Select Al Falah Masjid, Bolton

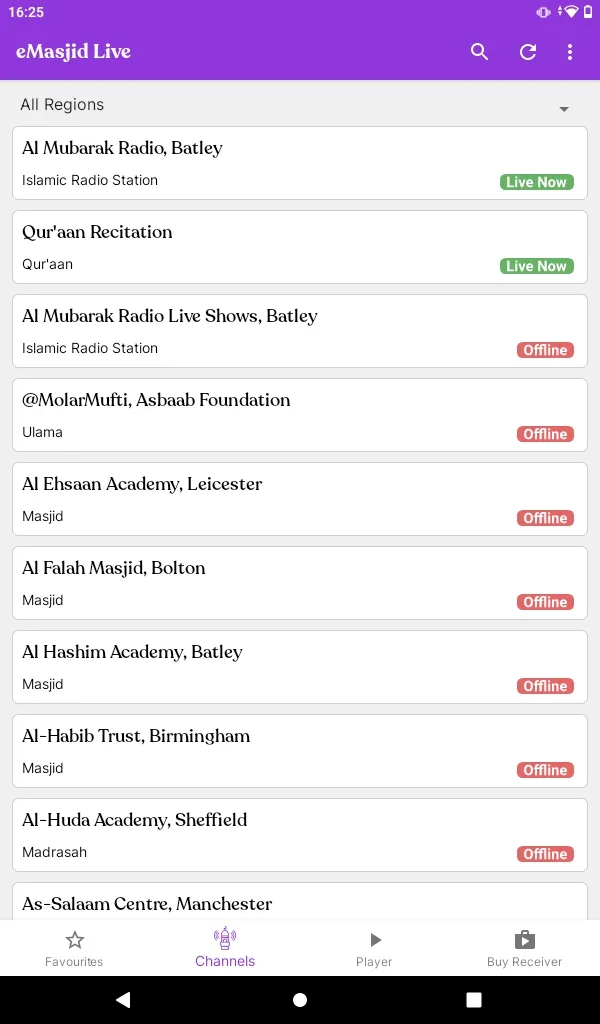click(300, 583)
